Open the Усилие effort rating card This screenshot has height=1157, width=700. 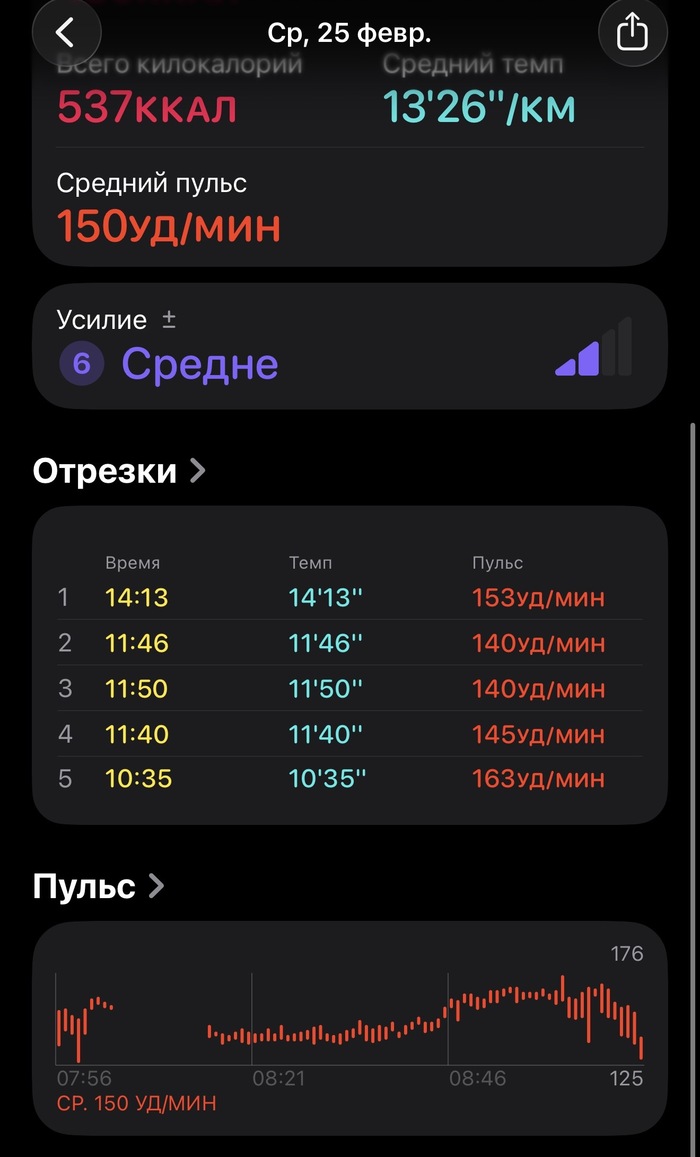coord(349,346)
